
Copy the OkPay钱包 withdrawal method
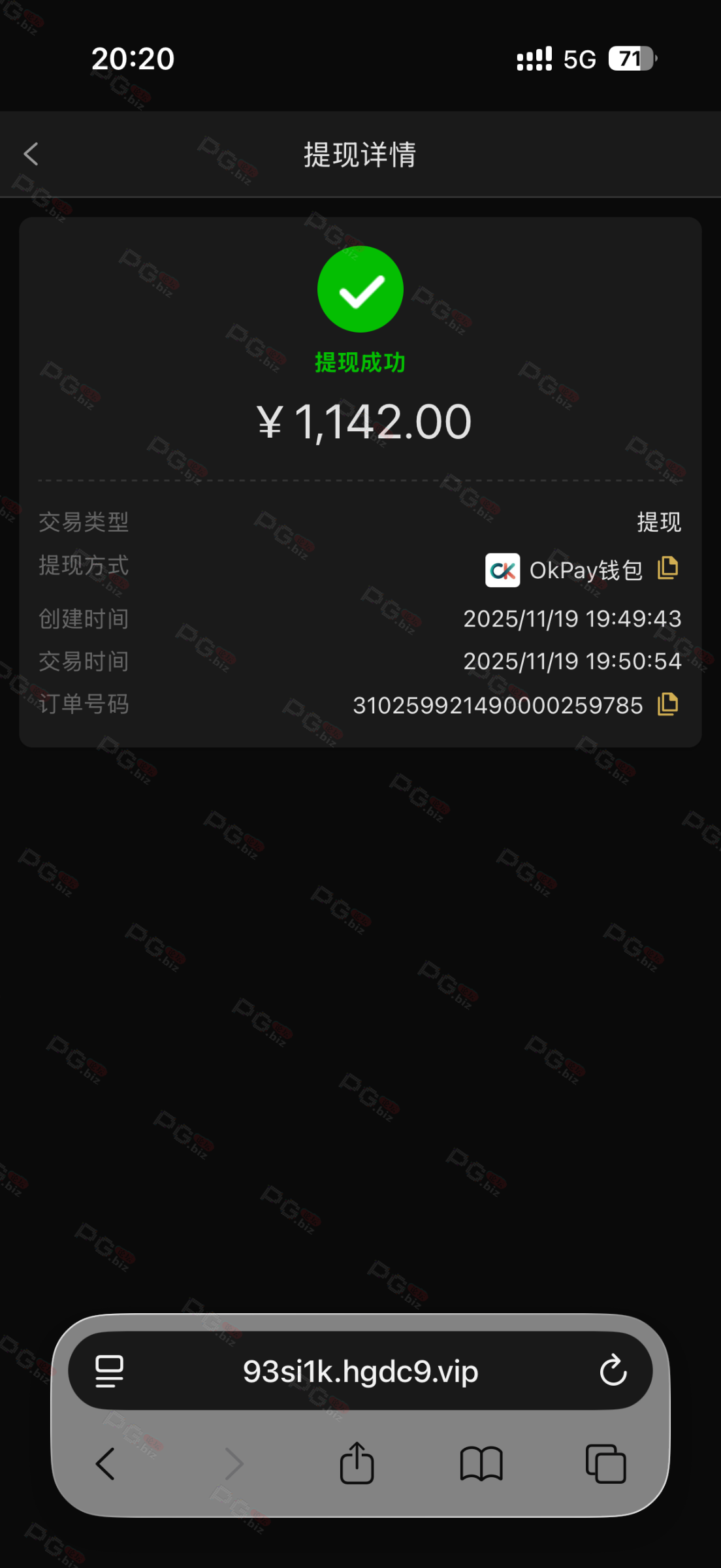point(667,568)
